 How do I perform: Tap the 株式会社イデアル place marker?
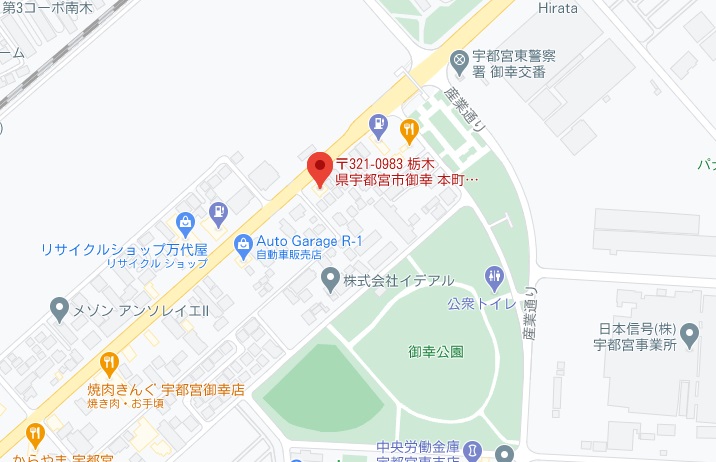[x=331, y=280]
